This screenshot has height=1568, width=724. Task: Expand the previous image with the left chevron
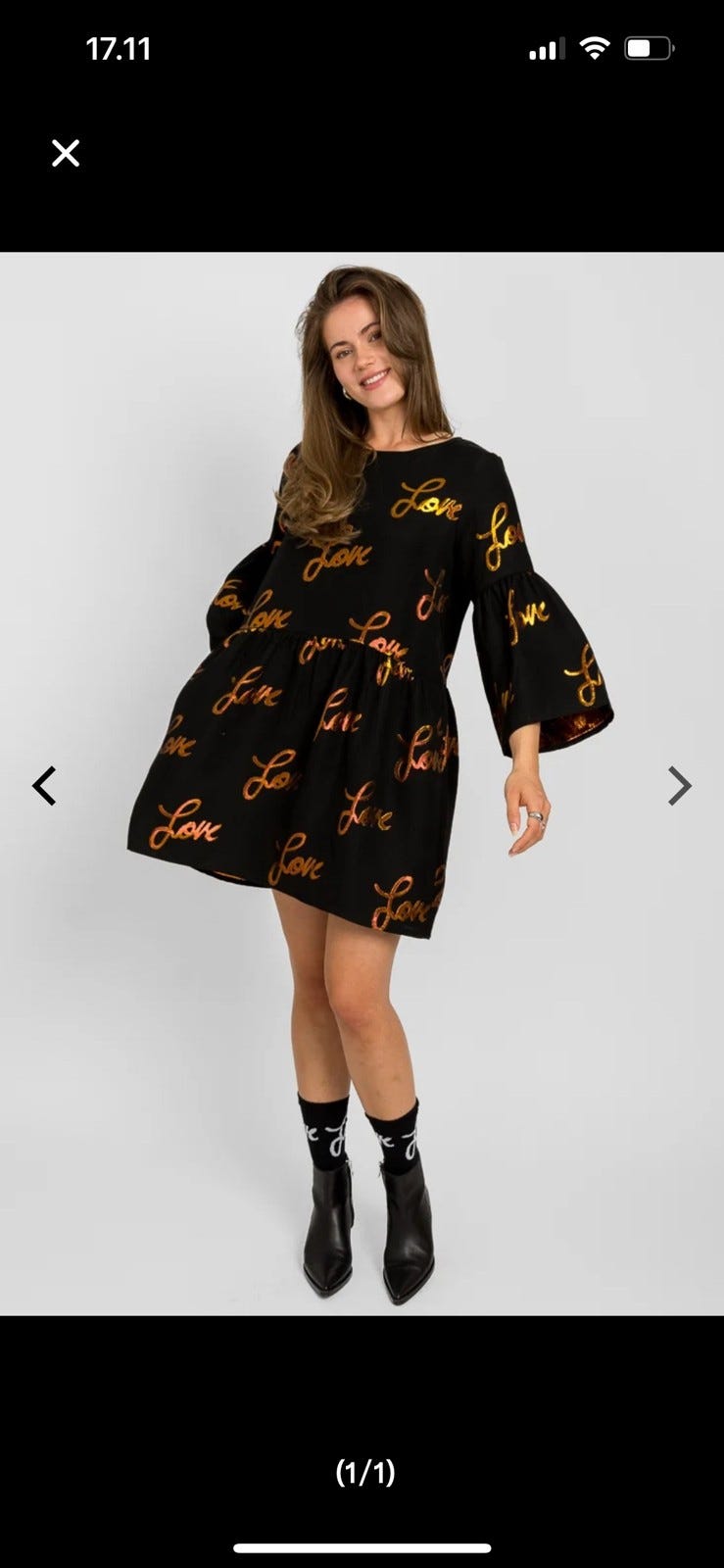click(x=45, y=784)
